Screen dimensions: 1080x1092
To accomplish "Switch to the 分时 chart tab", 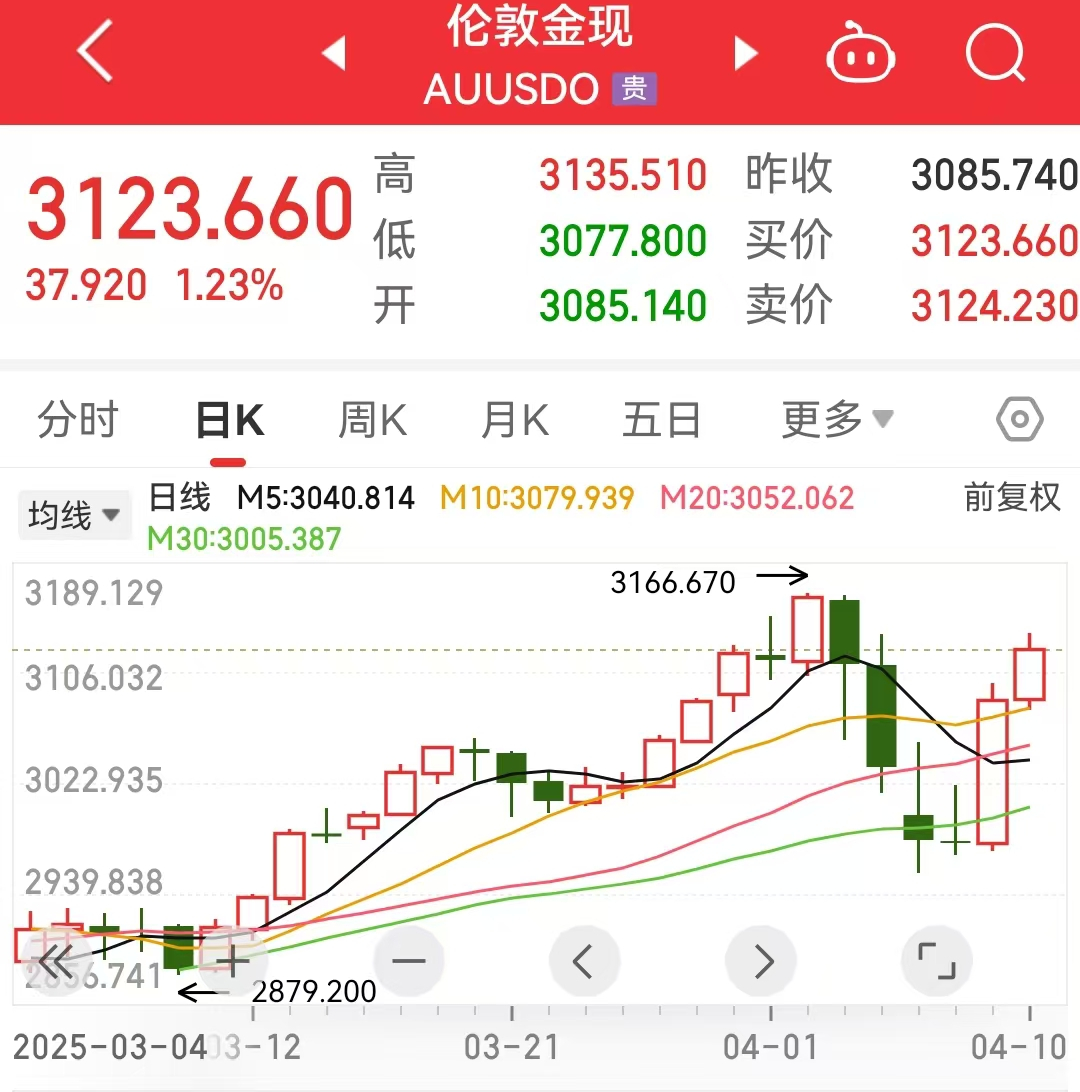I will pos(78,421).
